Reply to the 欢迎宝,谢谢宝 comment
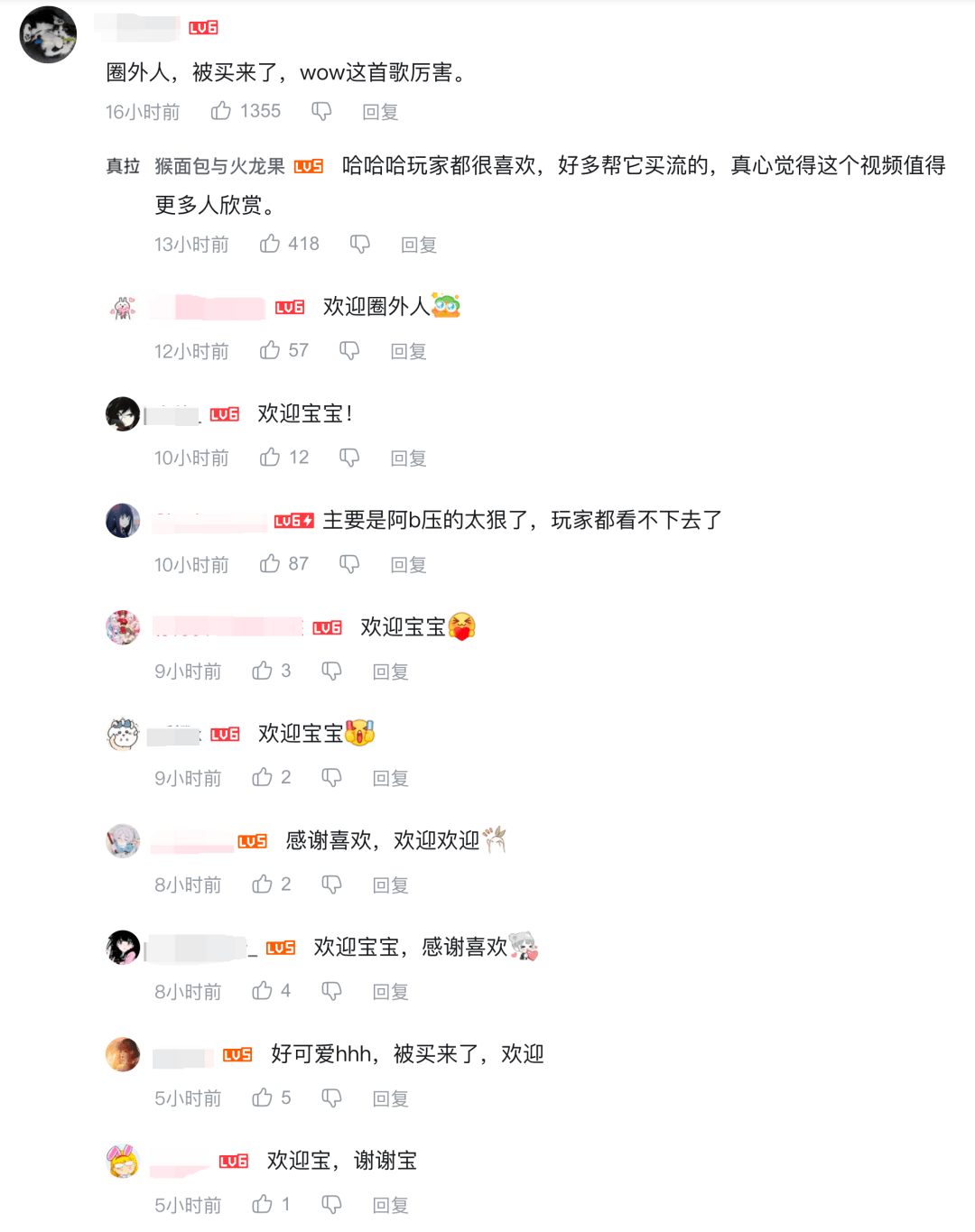Viewport: 975px width, 1232px height. pyautogui.click(x=391, y=1205)
